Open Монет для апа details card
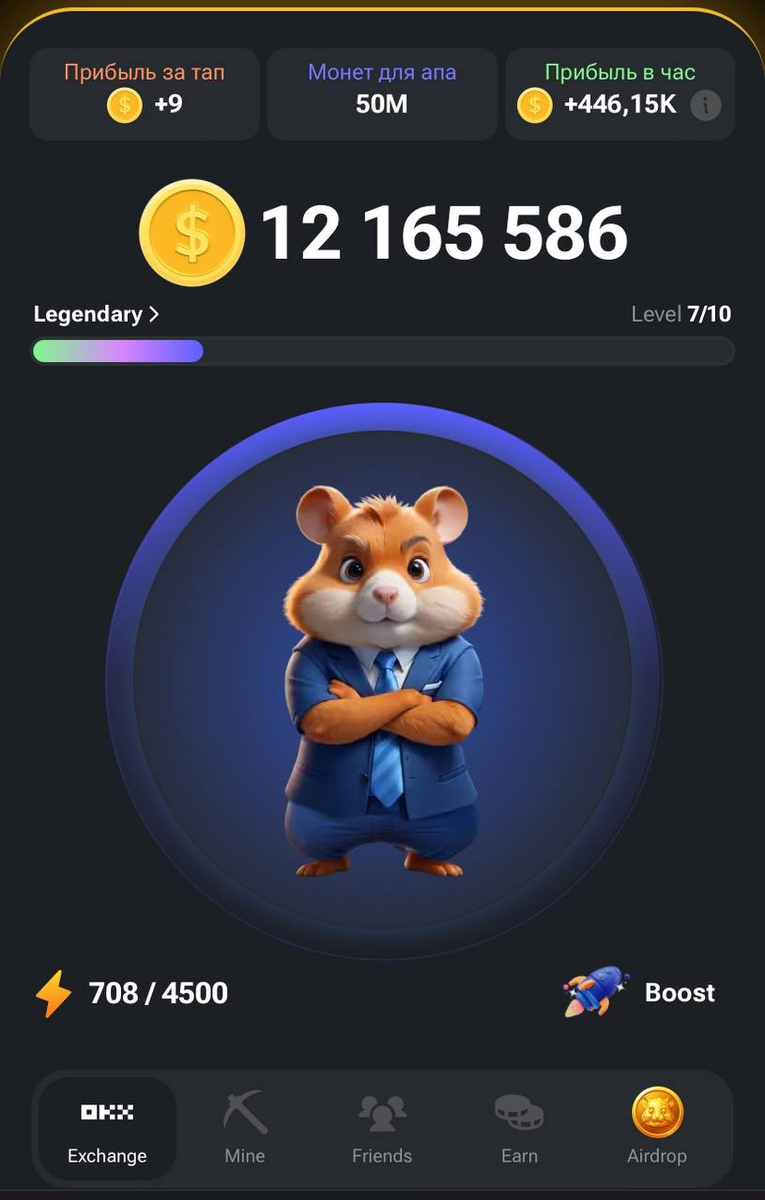The image size is (765, 1200). pyautogui.click(x=382, y=93)
